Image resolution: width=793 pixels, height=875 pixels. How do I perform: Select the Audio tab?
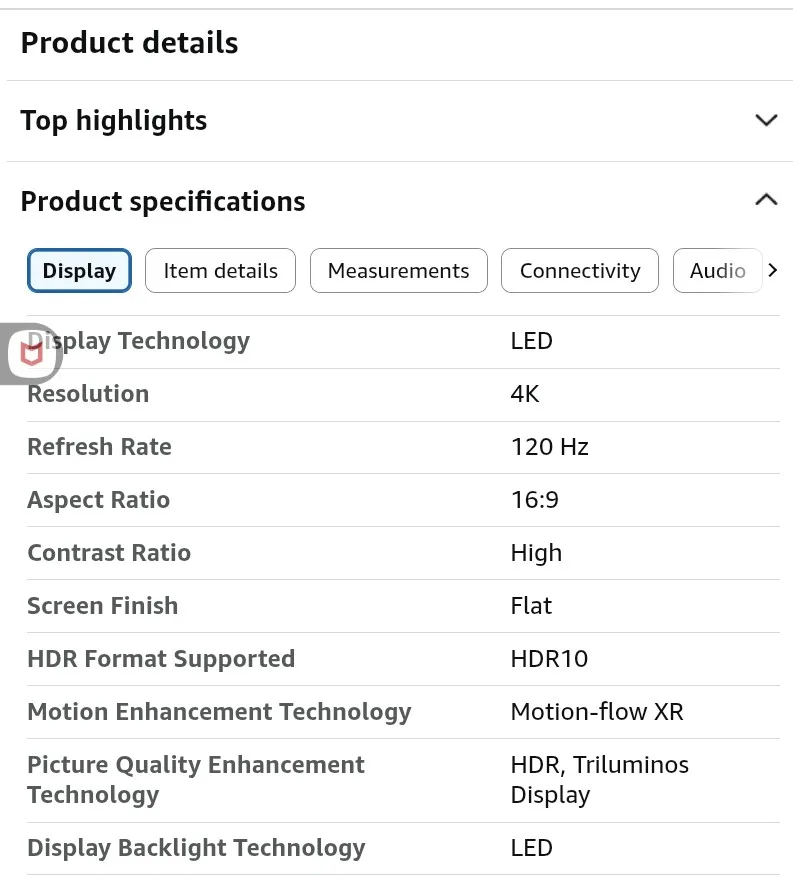(x=717, y=270)
